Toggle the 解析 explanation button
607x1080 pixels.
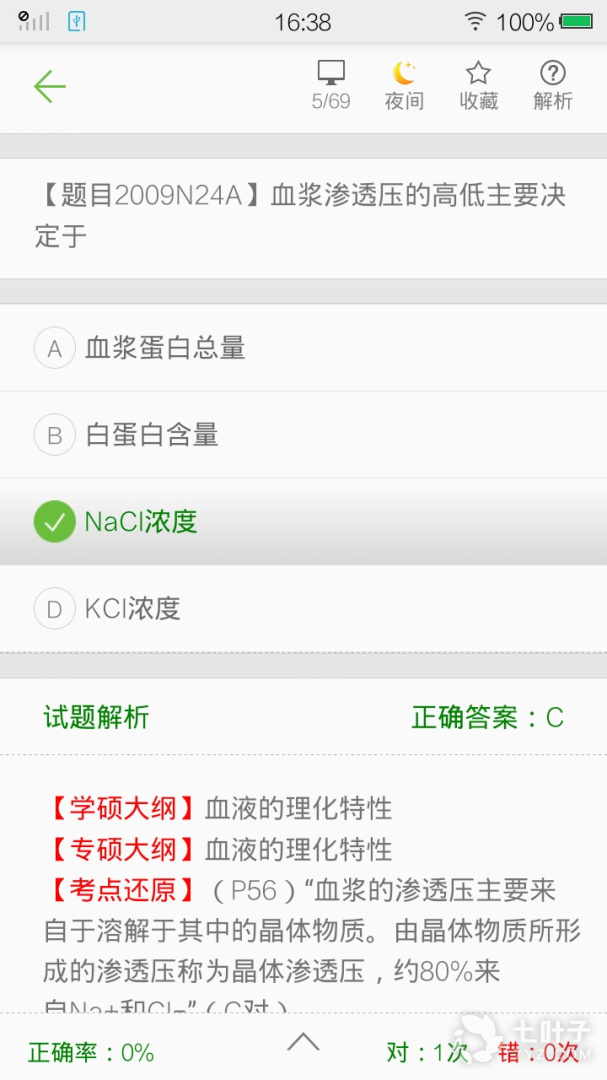[x=552, y=85]
